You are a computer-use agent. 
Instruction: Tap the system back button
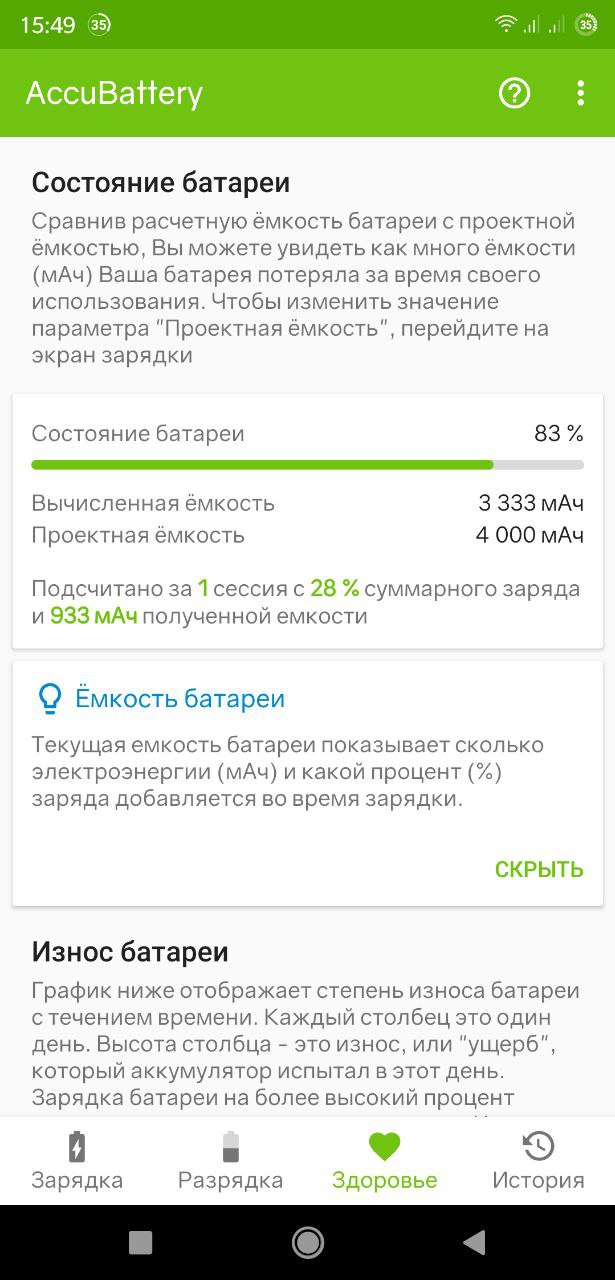pyautogui.click(x=474, y=1242)
